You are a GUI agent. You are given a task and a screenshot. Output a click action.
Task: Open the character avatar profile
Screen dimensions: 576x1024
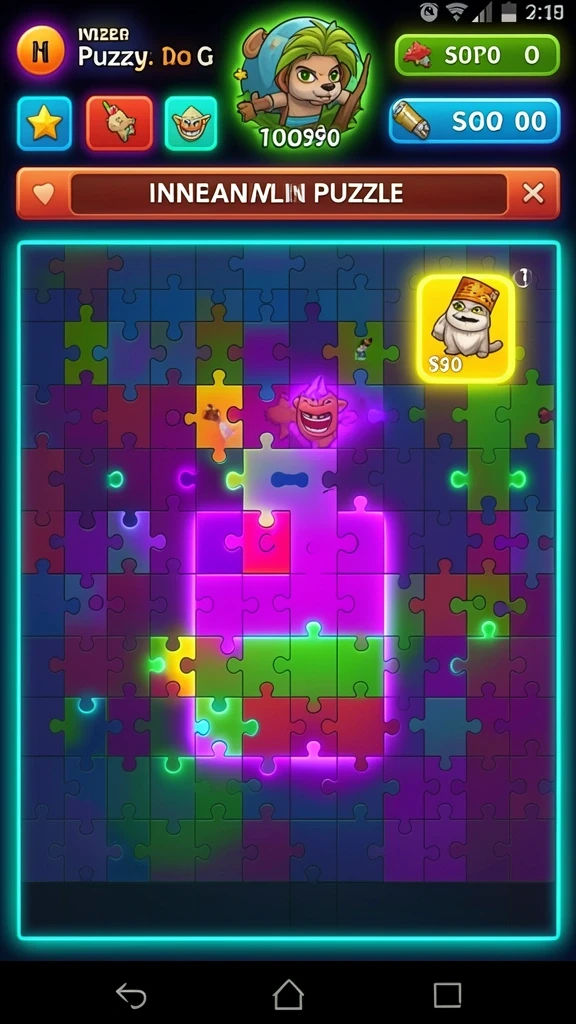pyautogui.click(x=301, y=82)
